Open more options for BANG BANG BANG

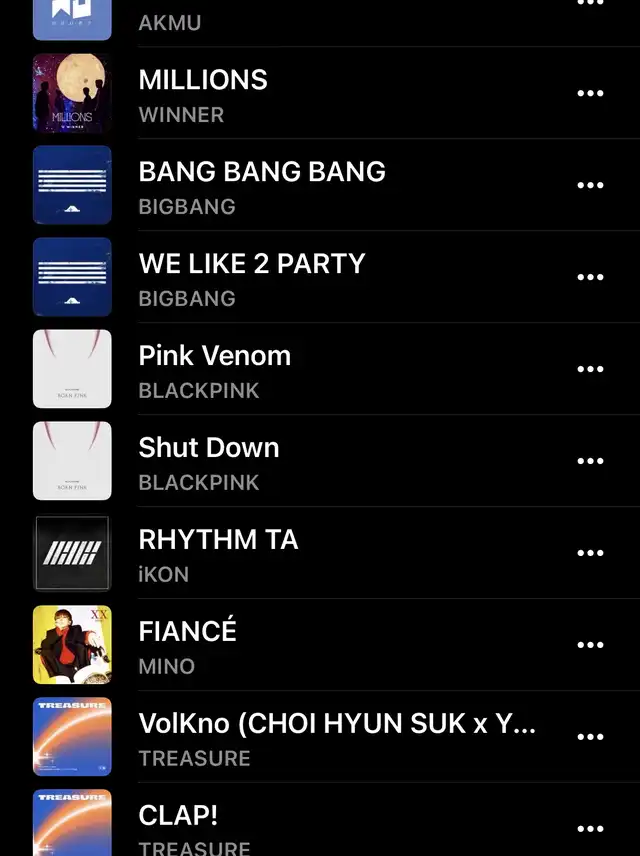click(590, 185)
